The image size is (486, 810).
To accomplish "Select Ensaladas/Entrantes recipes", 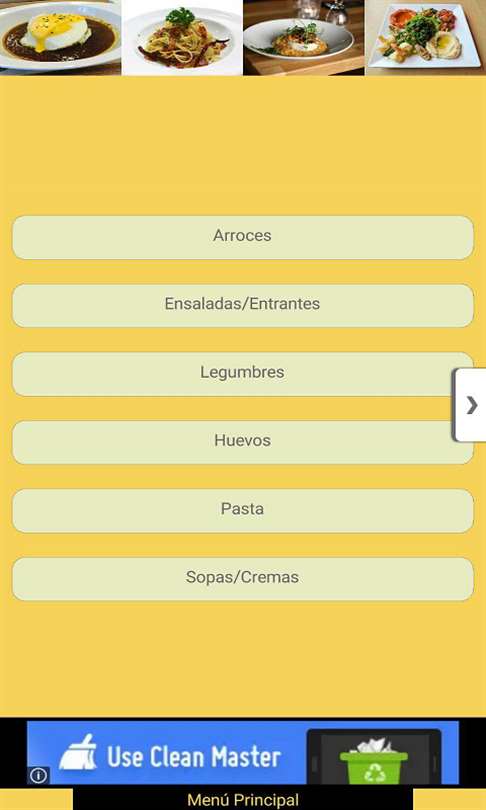I will [x=243, y=305].
